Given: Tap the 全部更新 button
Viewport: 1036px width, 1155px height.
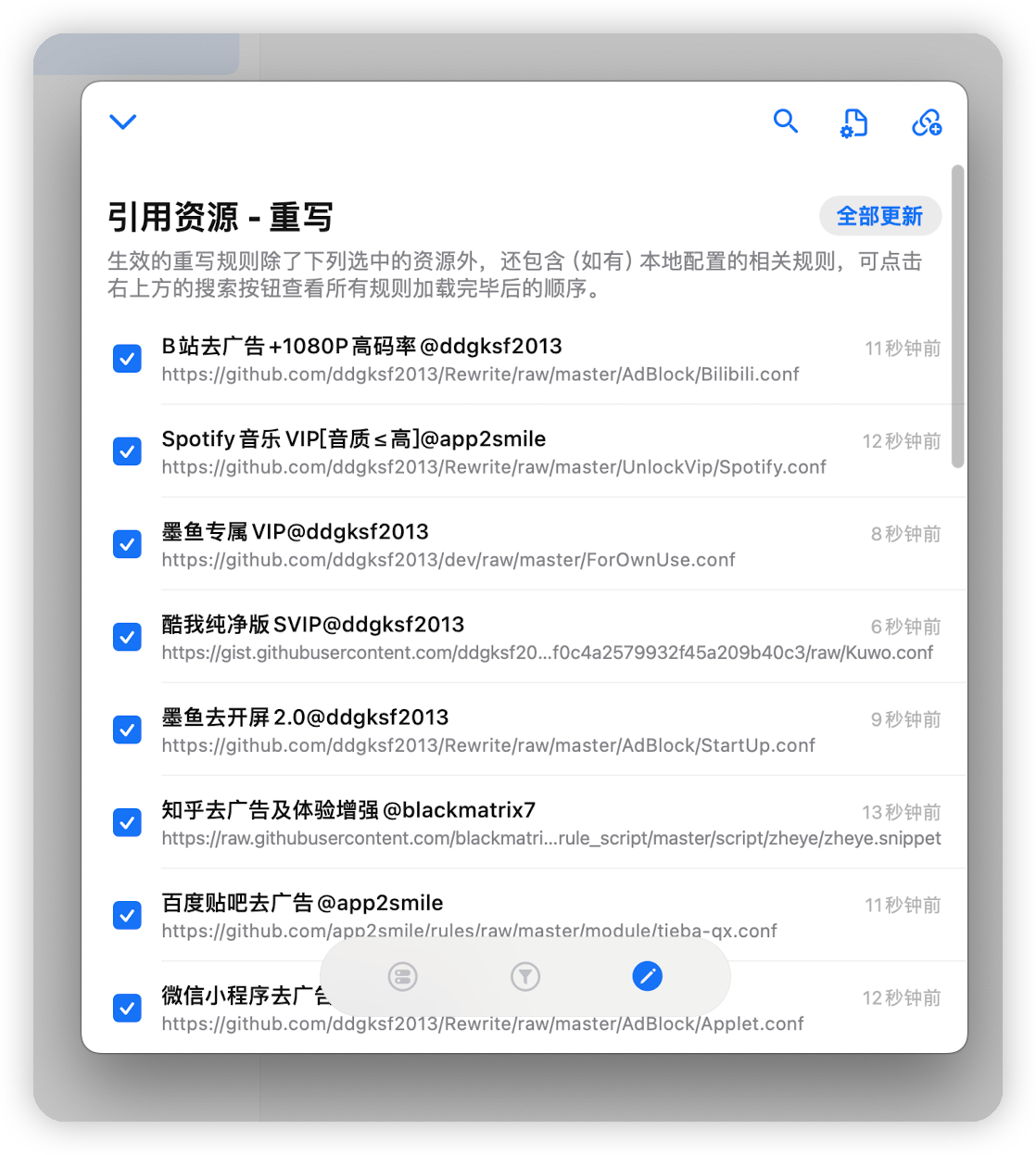Looking at the screenshot, I should click(879, 216).
